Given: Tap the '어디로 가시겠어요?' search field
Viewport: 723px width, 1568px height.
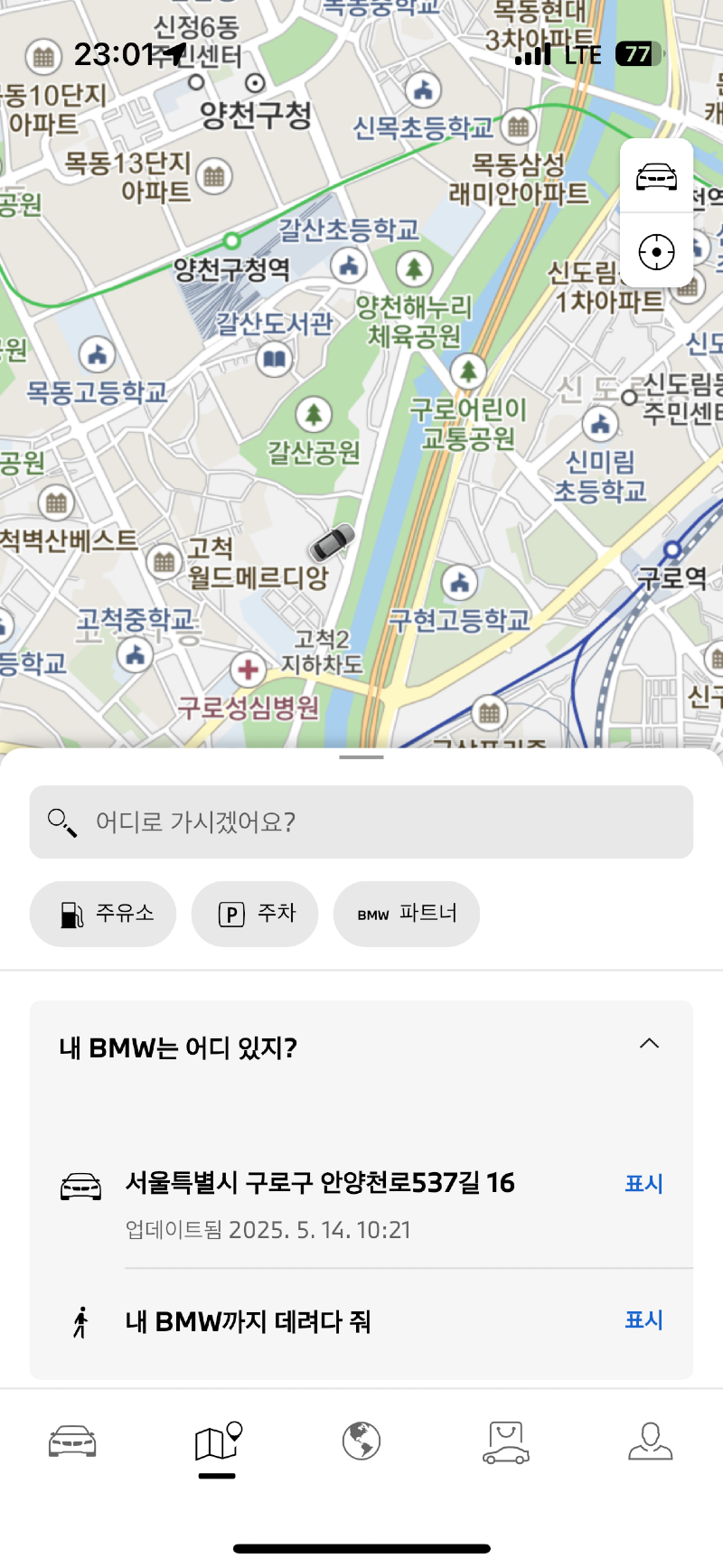Looking at the screenshot, I should tap(361, 822).
